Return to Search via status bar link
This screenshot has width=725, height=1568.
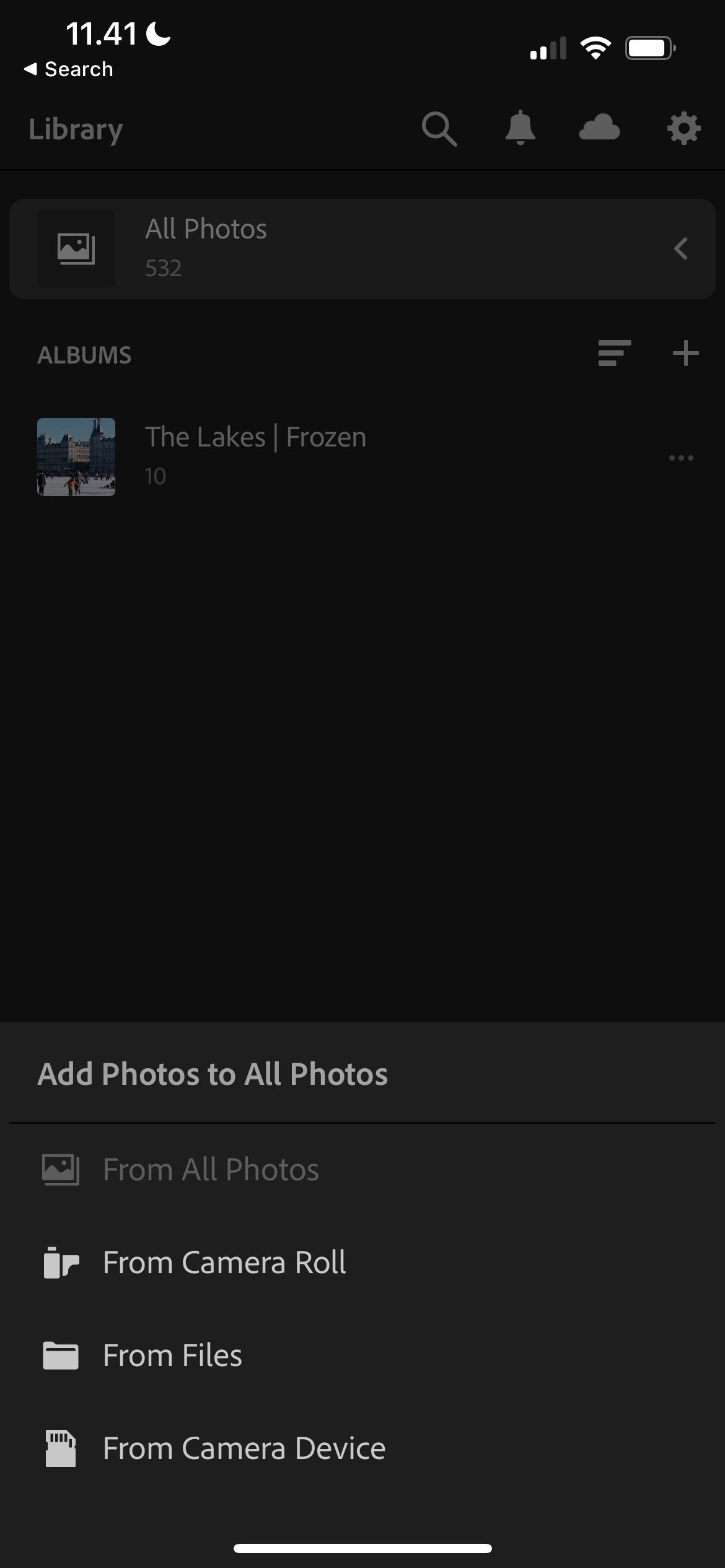click(67, 69)
